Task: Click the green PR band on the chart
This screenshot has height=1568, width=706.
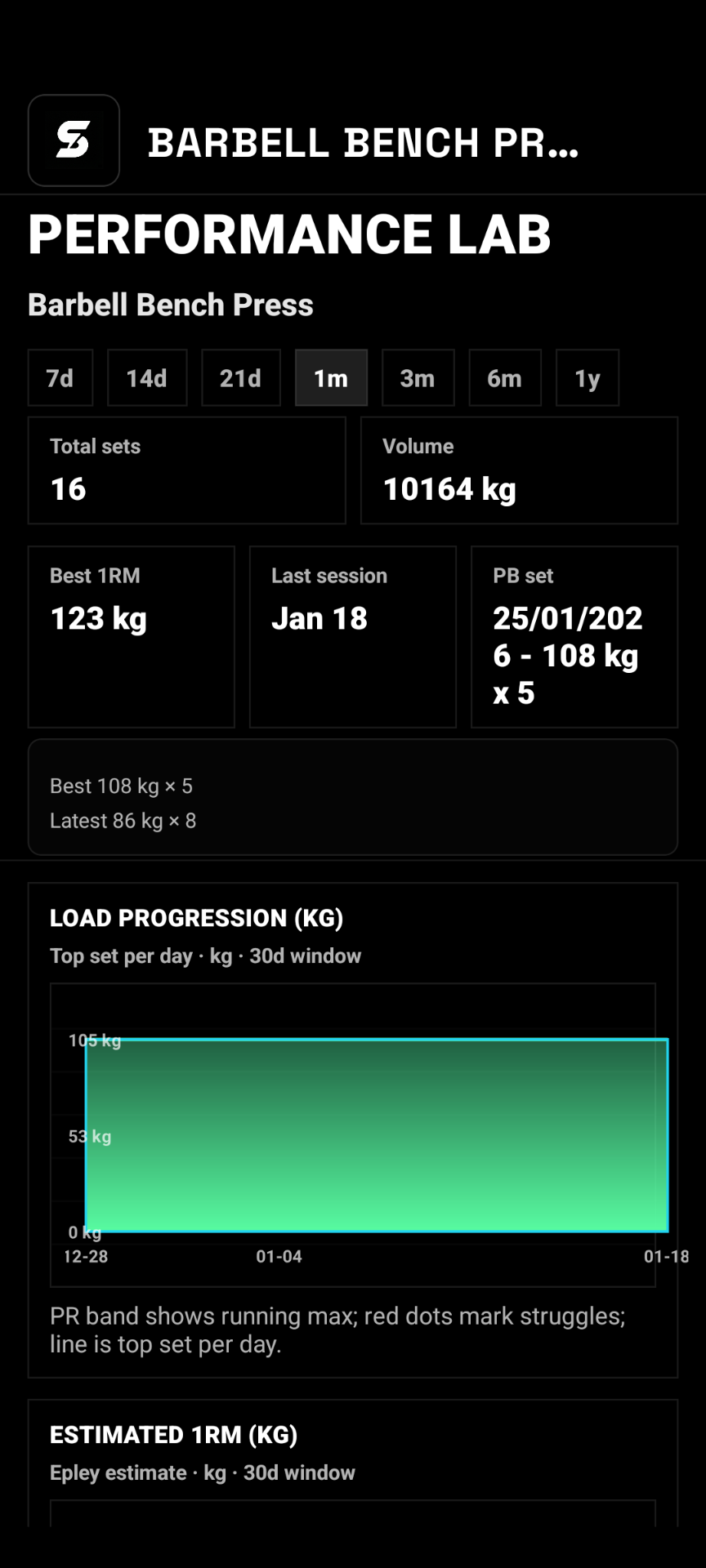Action: click(x=376, y=1135)
